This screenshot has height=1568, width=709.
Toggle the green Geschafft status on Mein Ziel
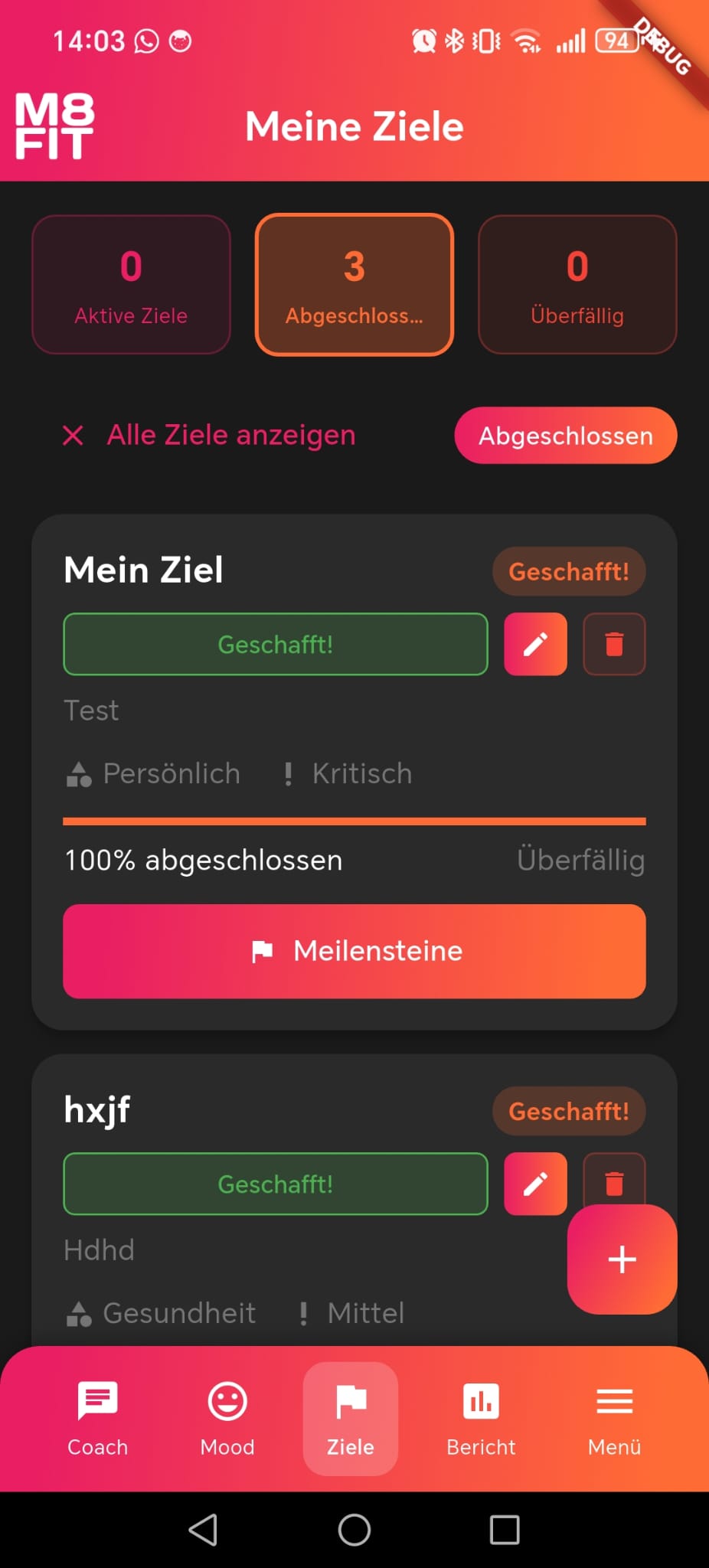tap(275, 644)
